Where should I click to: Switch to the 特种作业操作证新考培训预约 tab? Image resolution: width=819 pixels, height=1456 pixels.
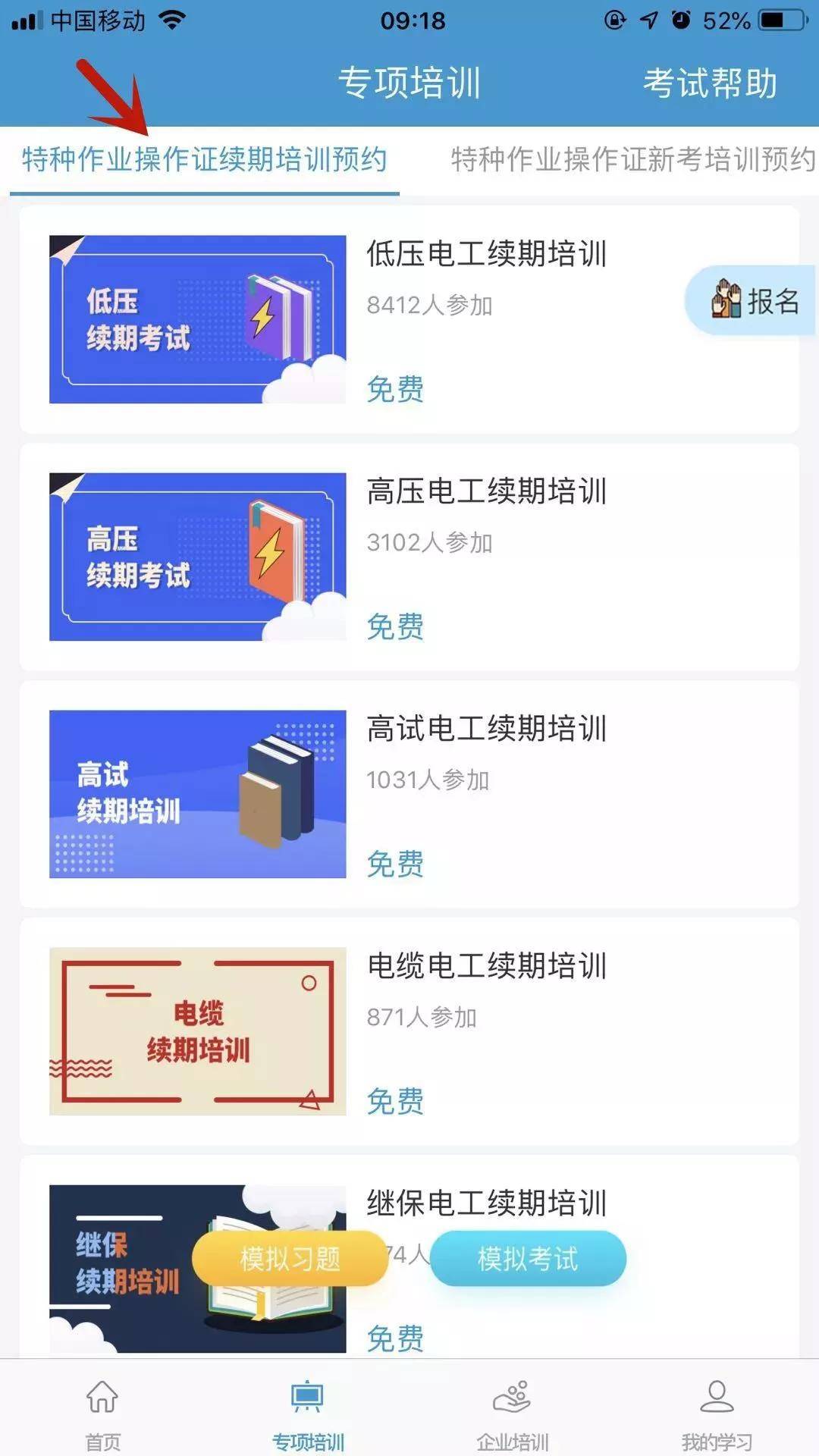pyautogui.click(x=633, y=160)
